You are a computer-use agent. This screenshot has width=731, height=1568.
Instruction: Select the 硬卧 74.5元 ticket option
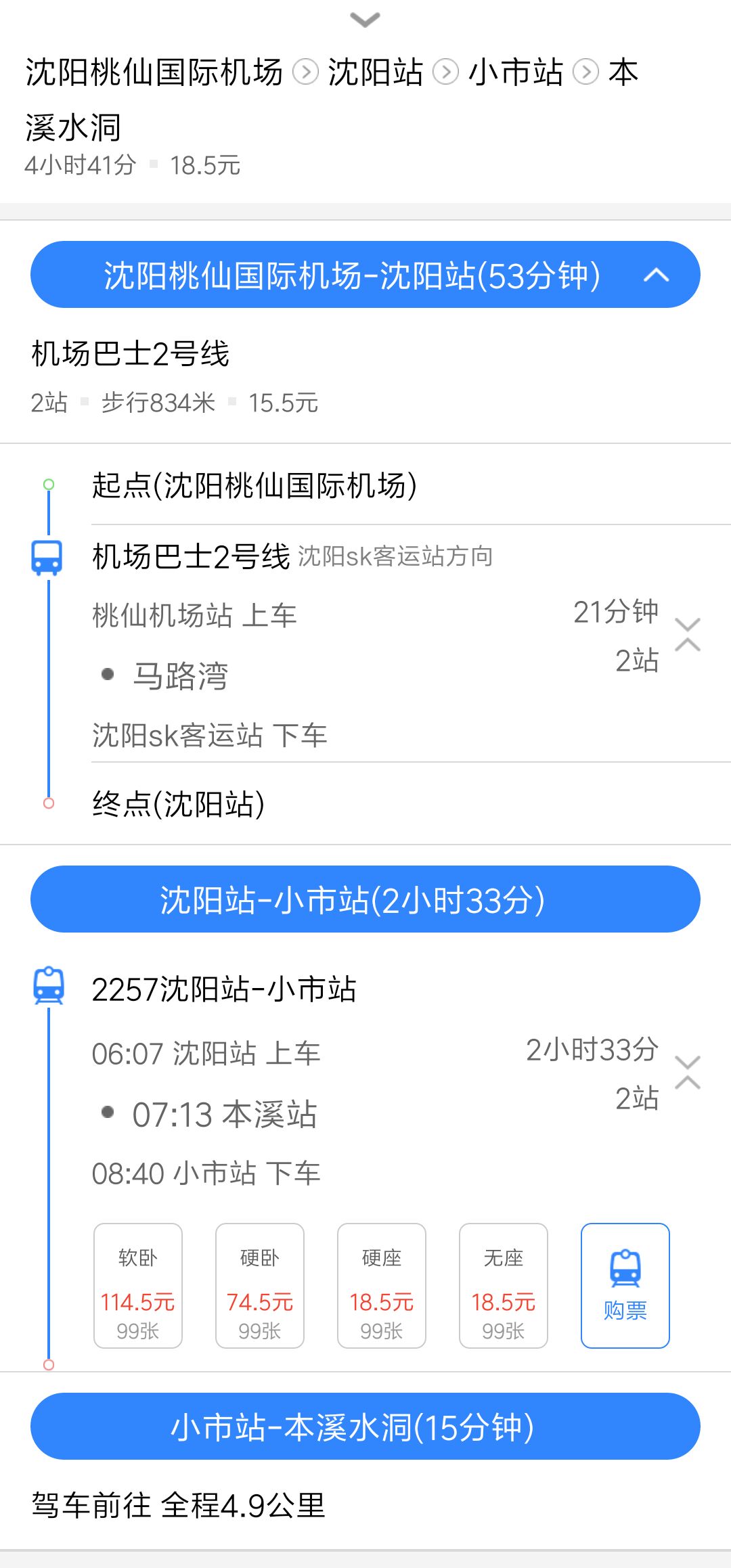(x=260, y=1286)
